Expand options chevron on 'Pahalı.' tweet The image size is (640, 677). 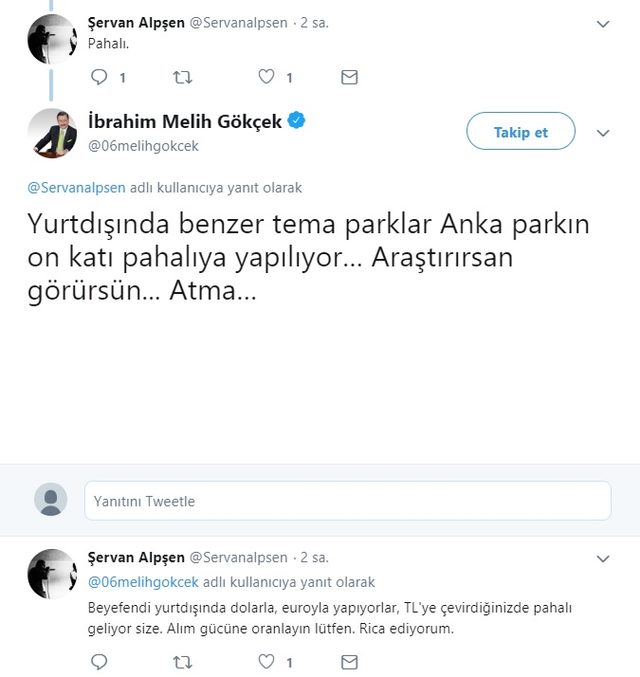[603, 23]
